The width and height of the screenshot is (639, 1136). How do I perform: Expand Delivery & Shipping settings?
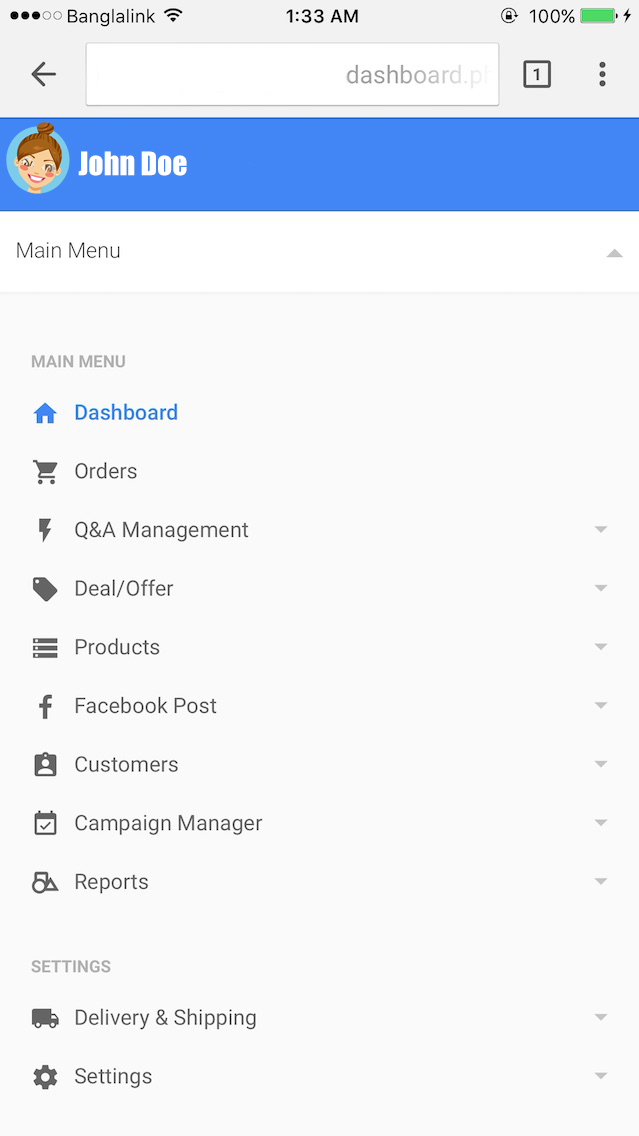(320, 1018)
